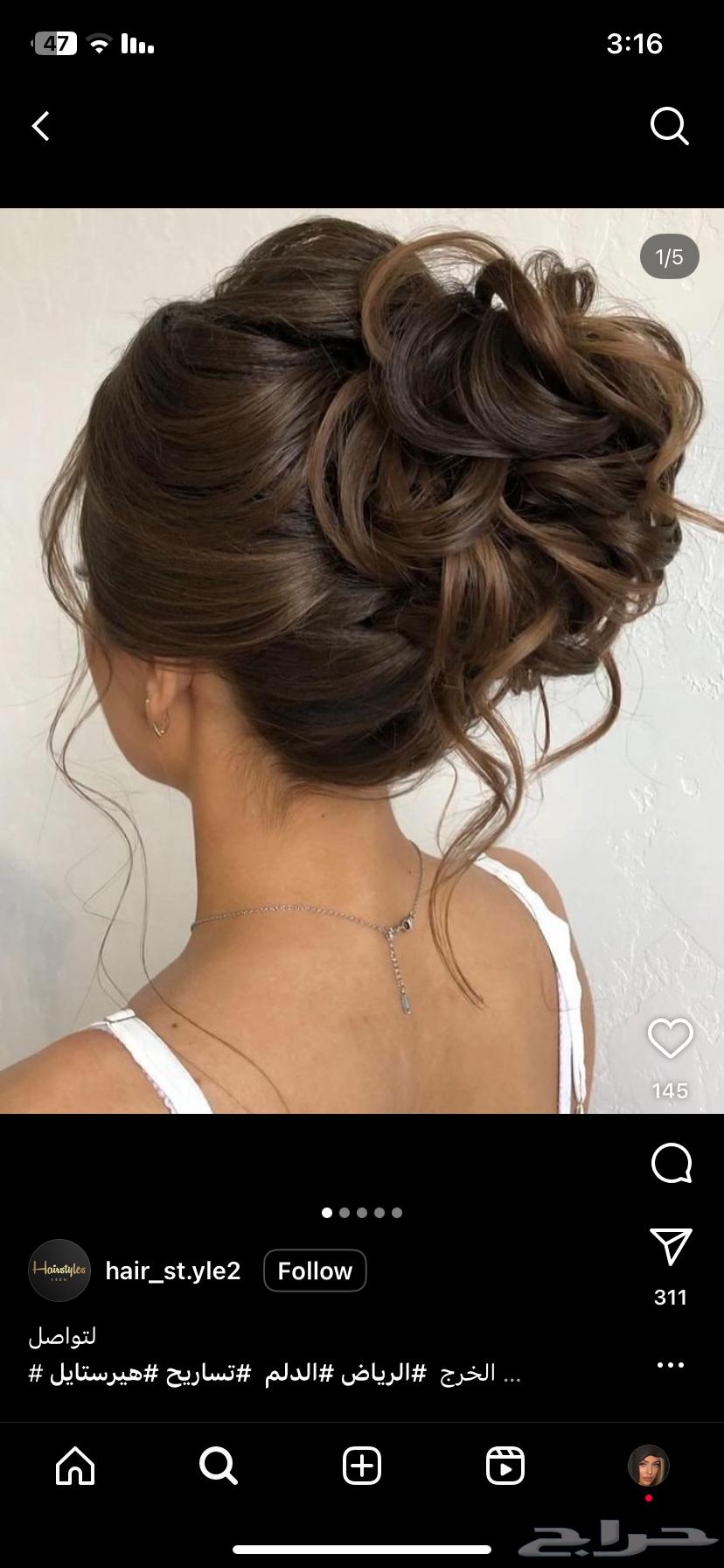Screen dimensions: 724x1568
Task: Tap the 1/5 carousel page indicator
Action: 669,255
